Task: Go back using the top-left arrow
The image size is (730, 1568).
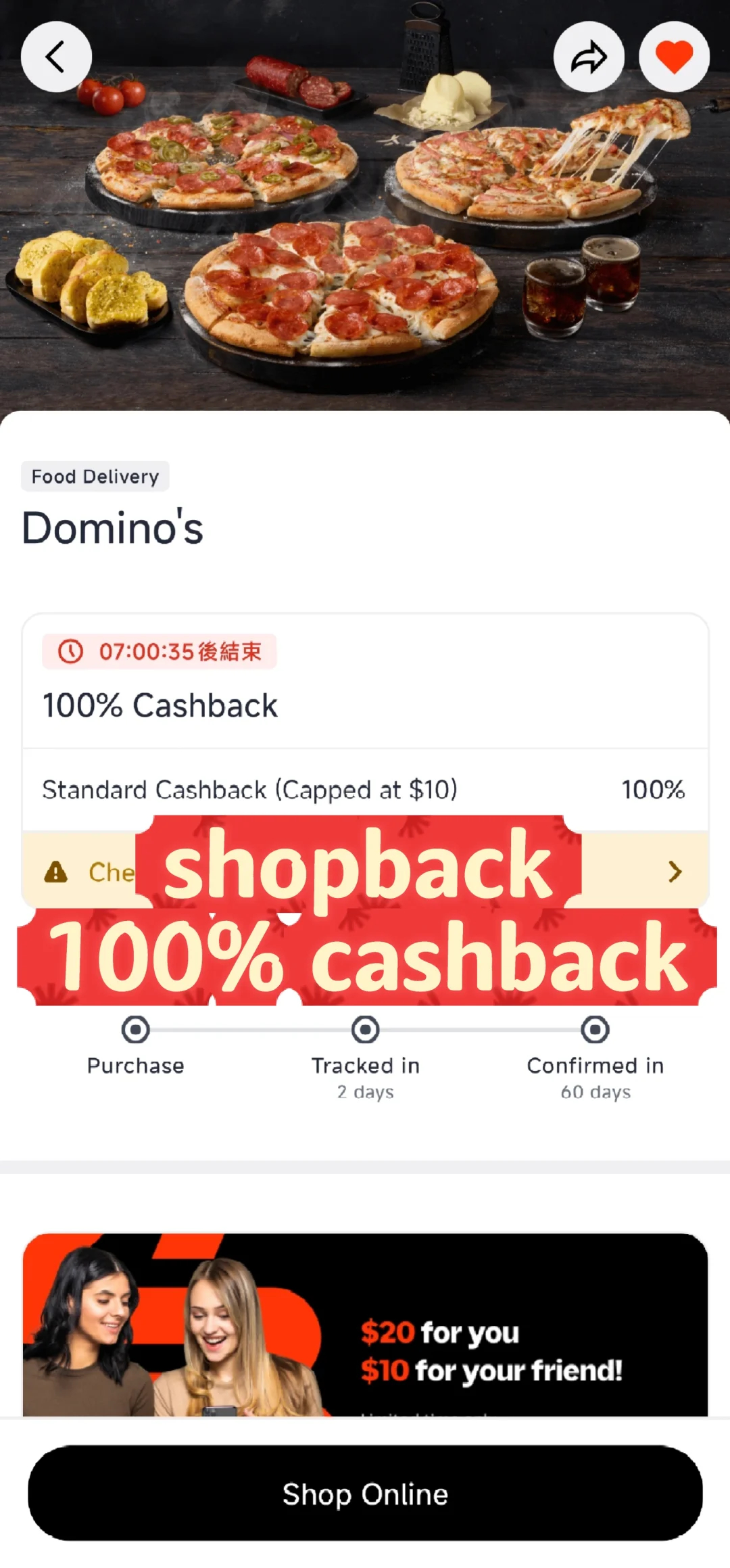Action: point(56,57)
